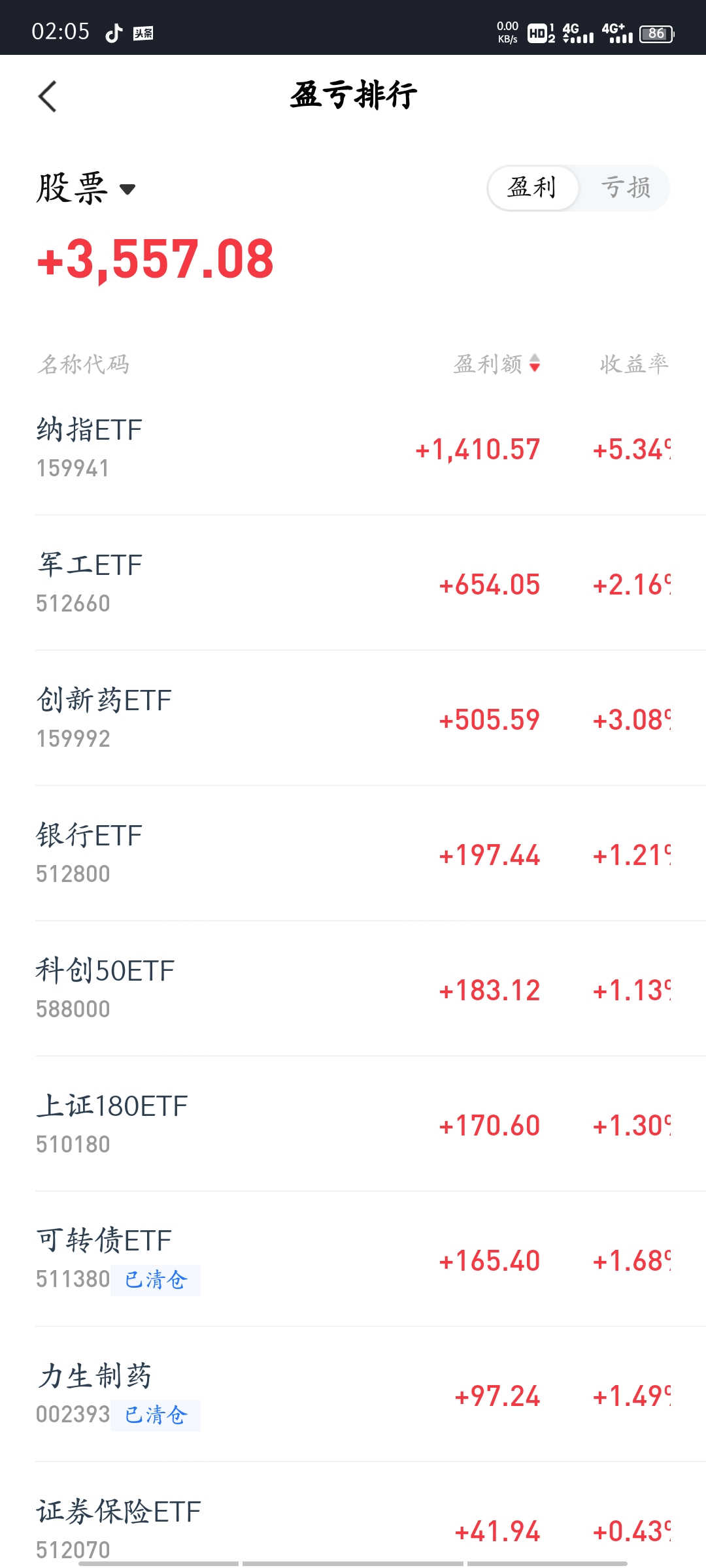Go back from 盈亏排行 page
This screenshot has width=706, height=1568.
coord(48,97)
